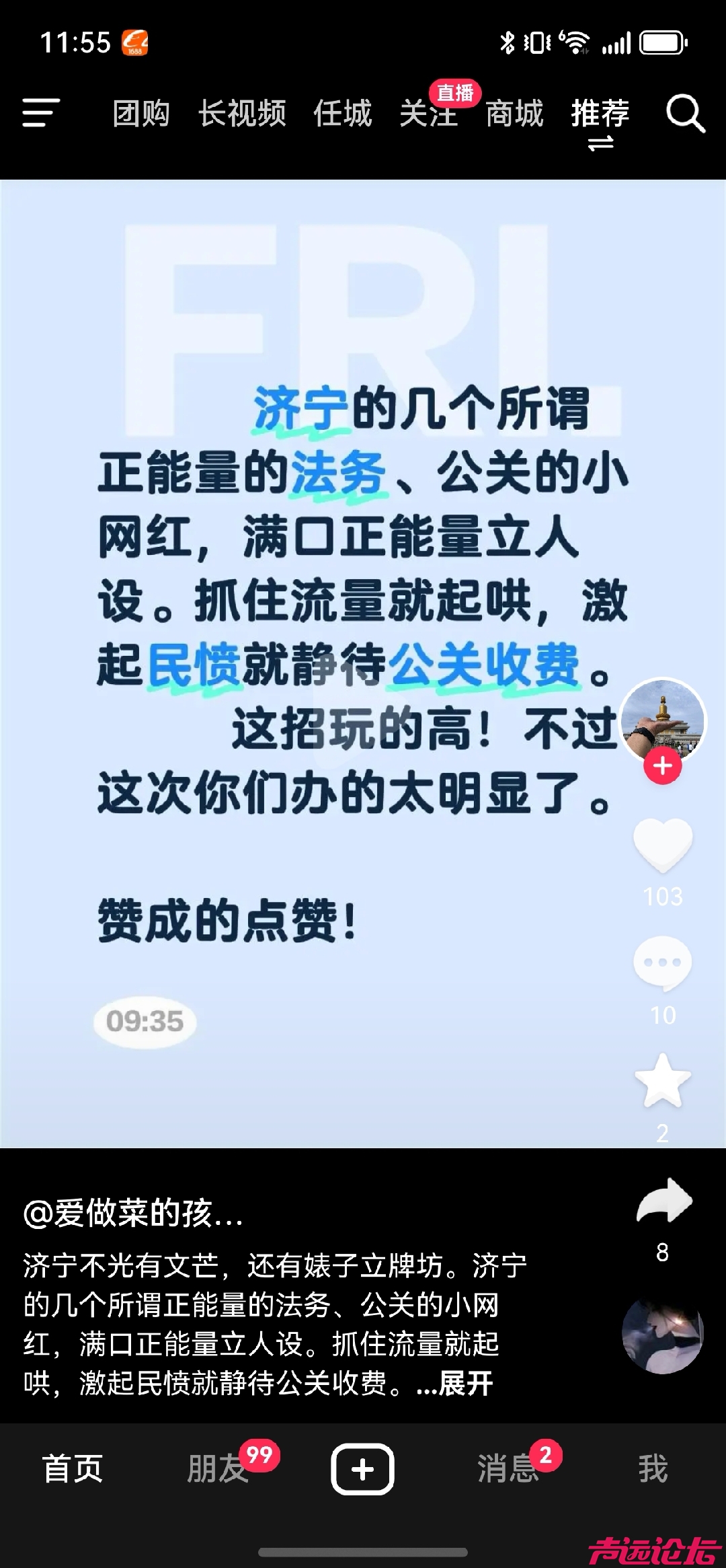Screen dimensions: 726x1568
Task: Open the 商城 shopping tab
Action: [x=514, y=112]
